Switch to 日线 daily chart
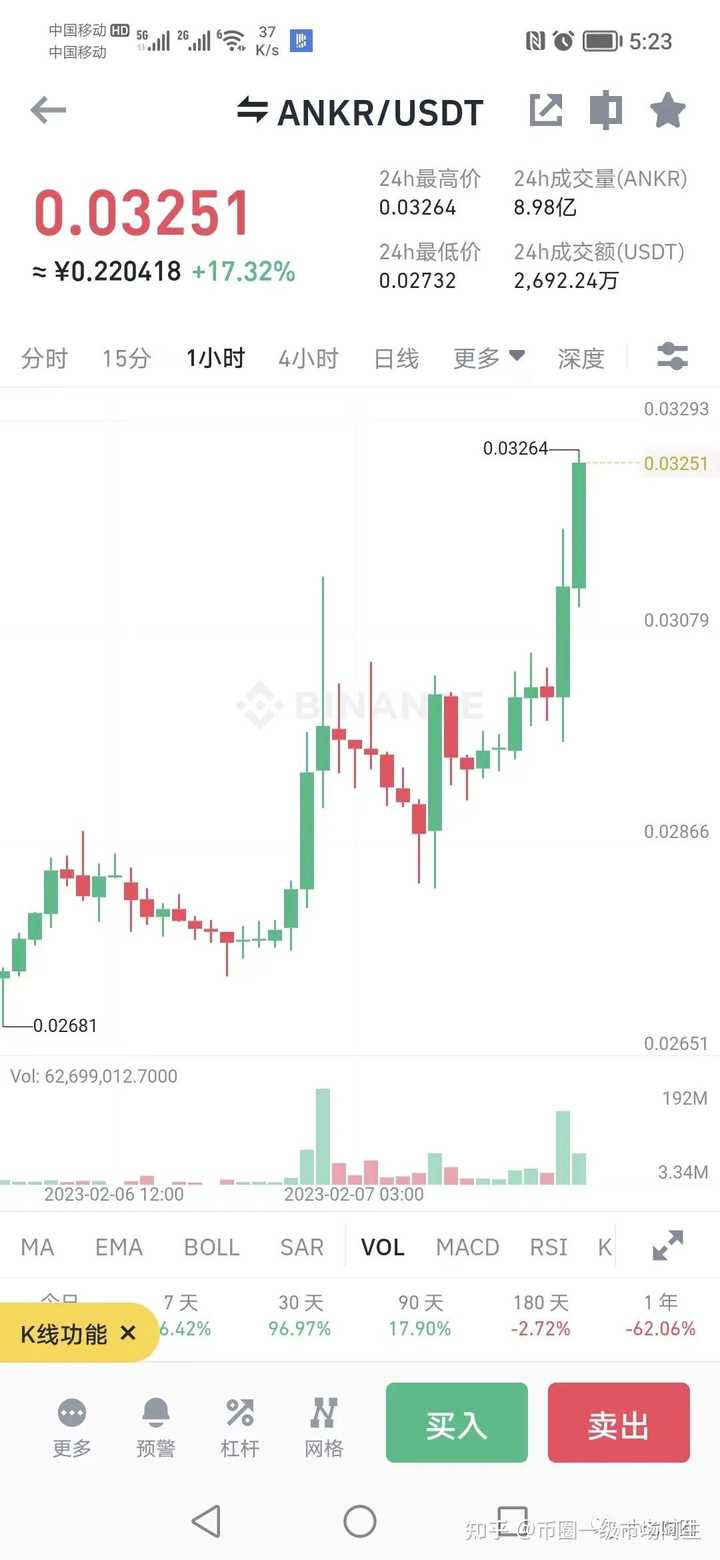720x1560 pixels. tap(396, 358)
